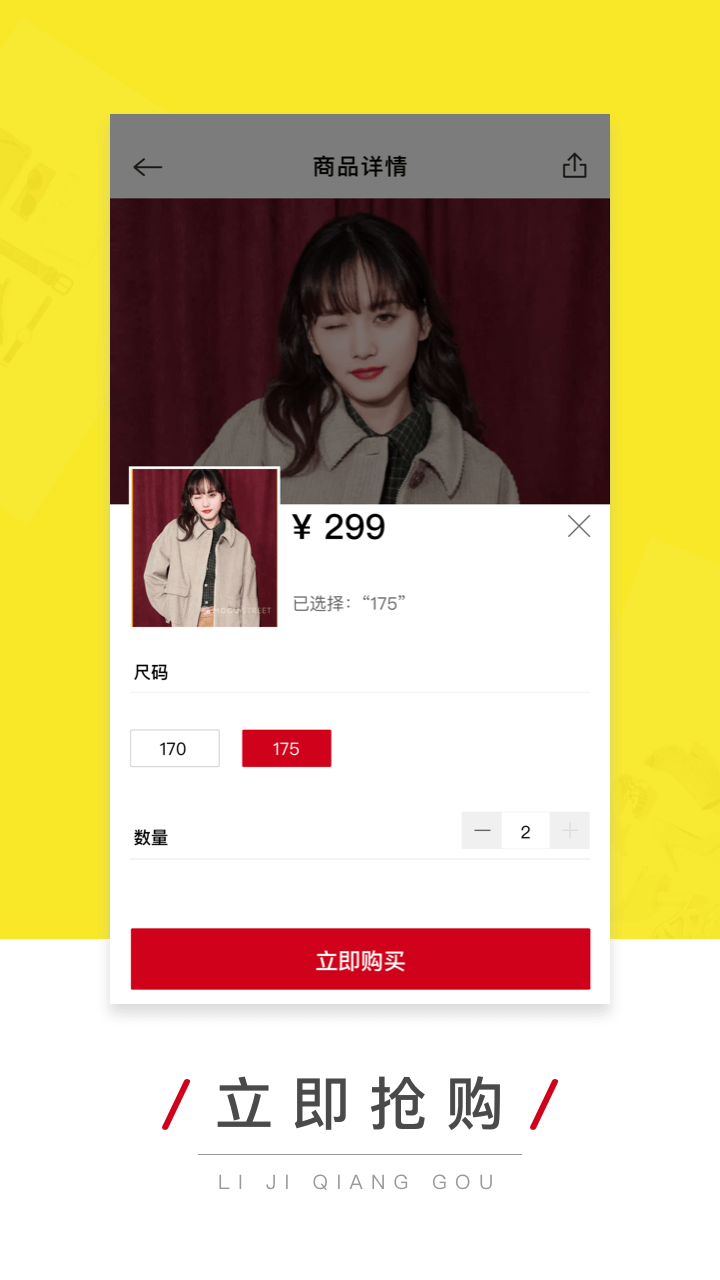This screenshot has width=720, height=1280.
Task: Close the purchase panel with the X icon
Action: pyautogui.click(x=578, y=526)
